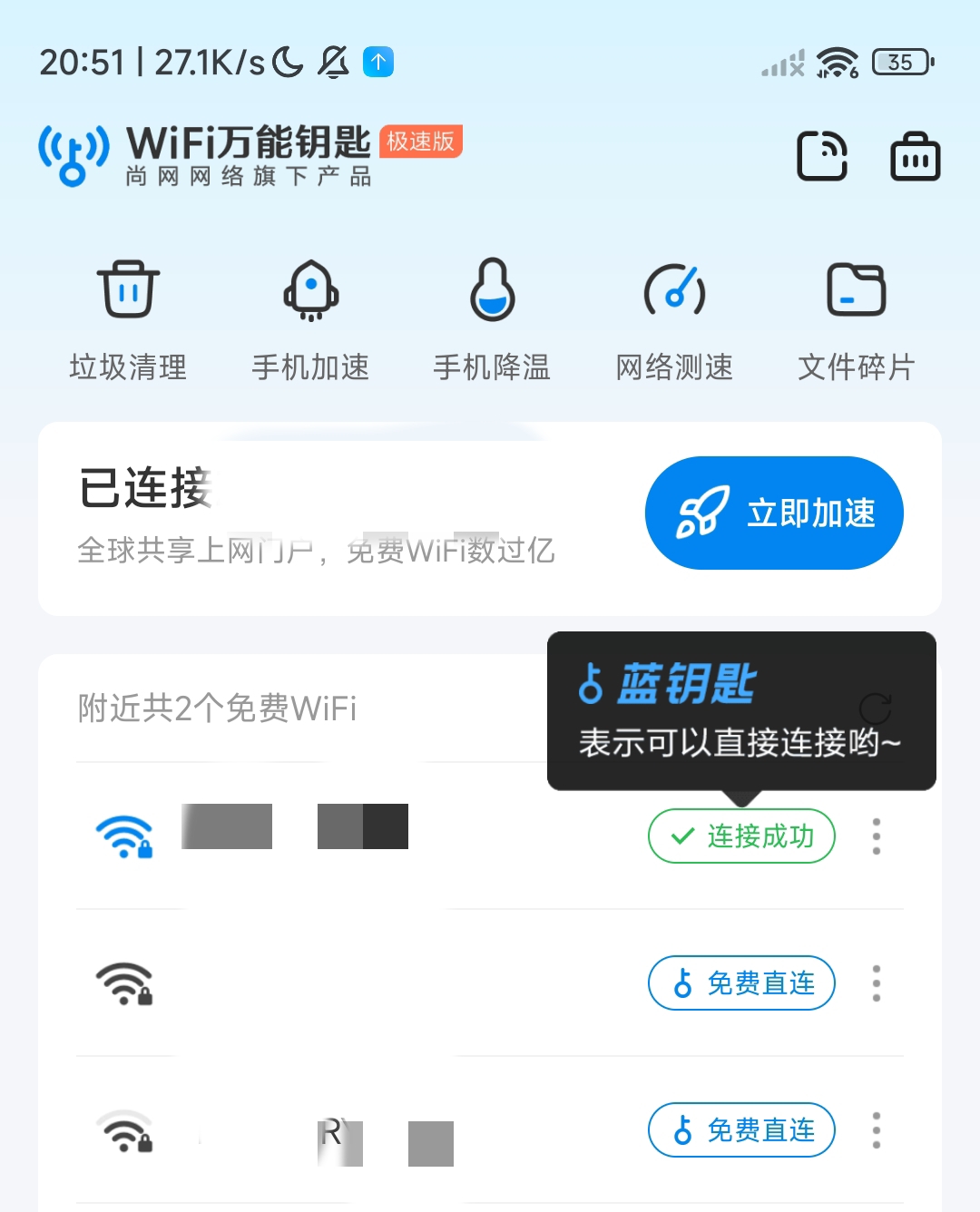This screenshot has width=980, height=1212.
Task: Tap the 已连接 connected network title
Action: tap(143, 487)
